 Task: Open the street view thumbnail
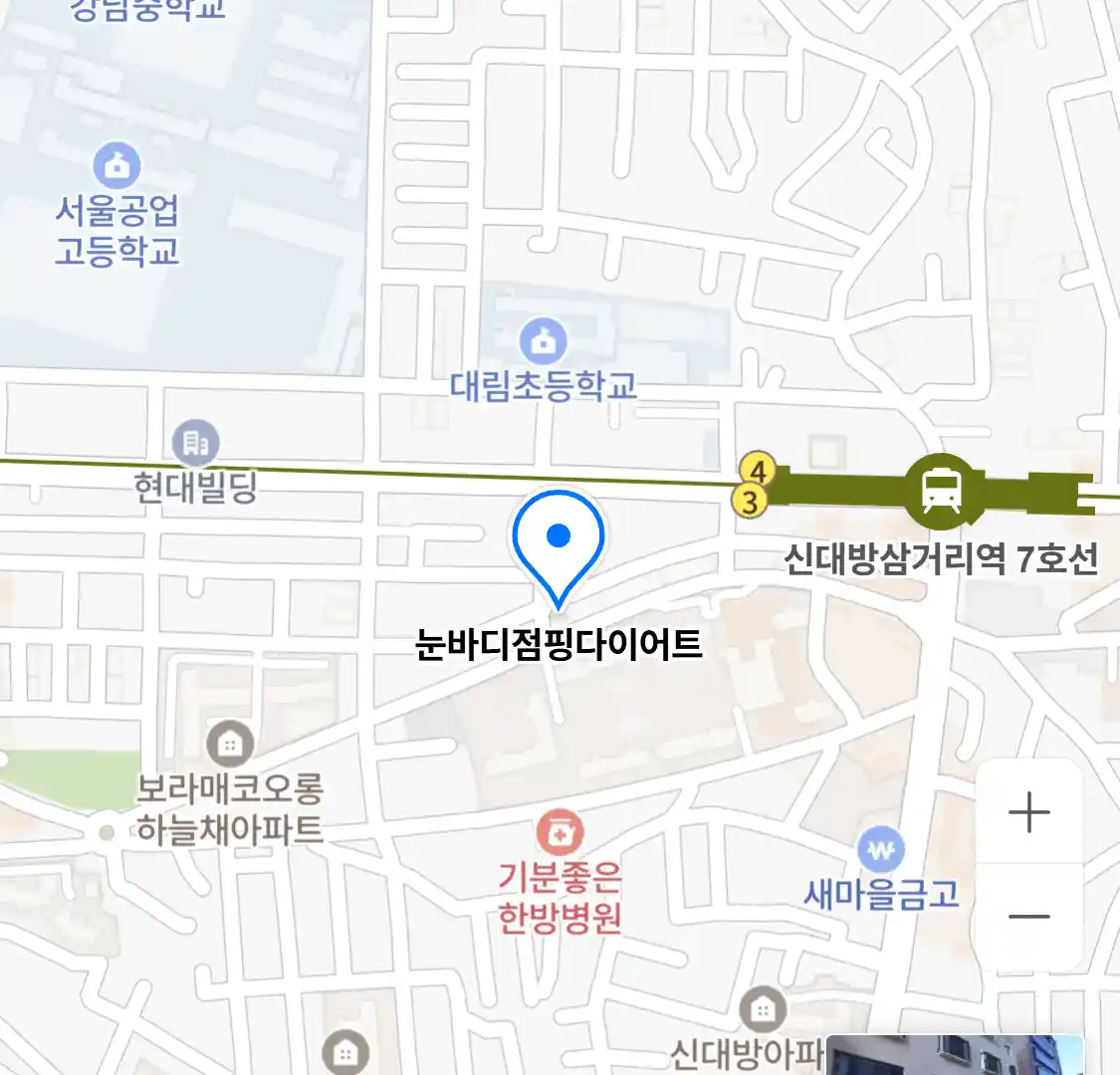(954, 1054)
